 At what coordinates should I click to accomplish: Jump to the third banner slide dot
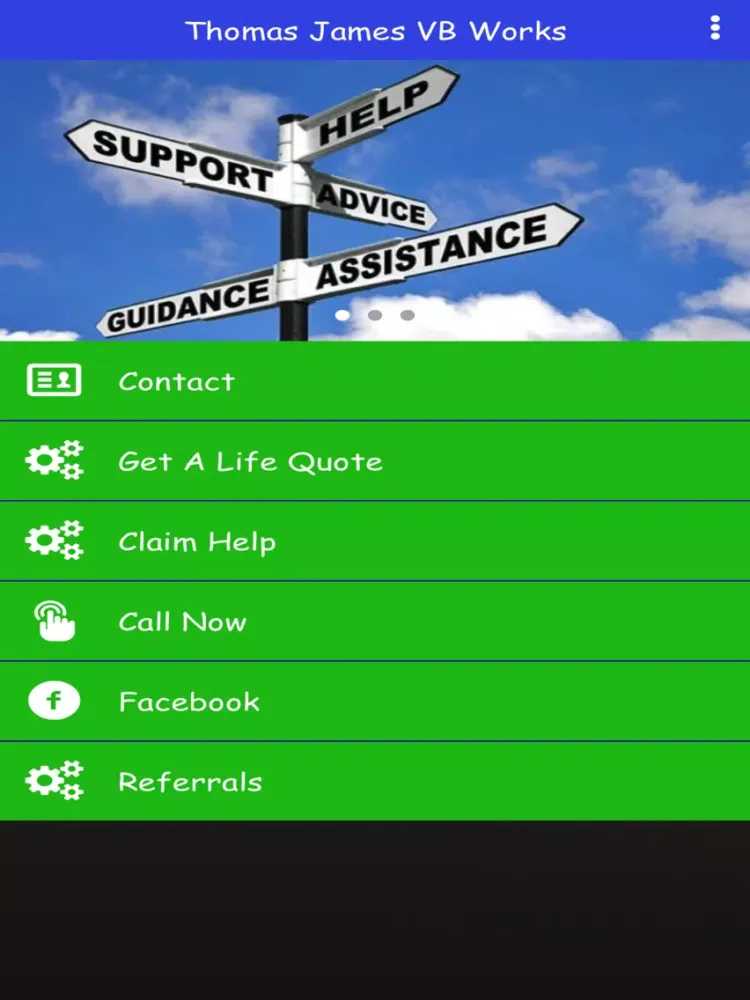[x=407, y=315]
